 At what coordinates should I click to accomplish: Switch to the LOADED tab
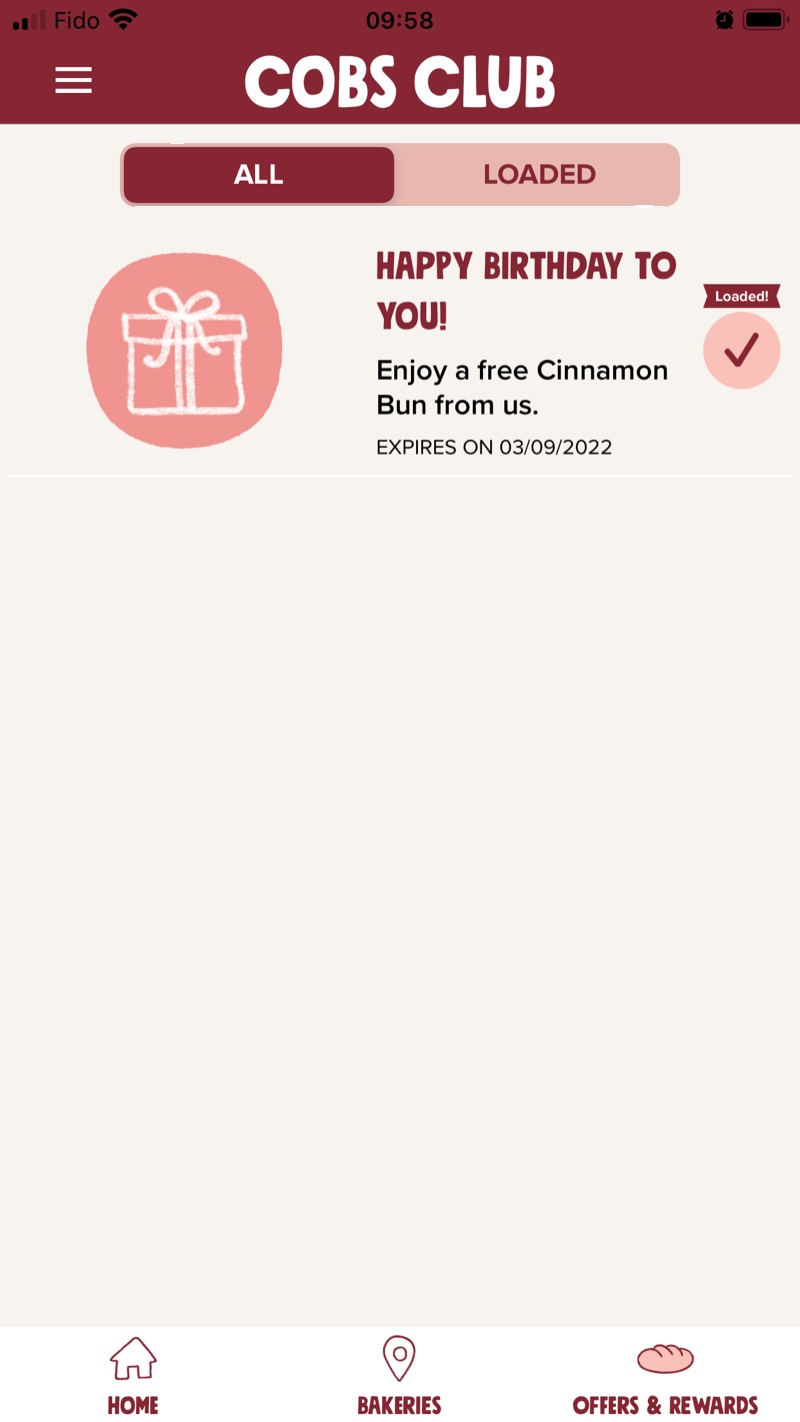pyautogui.click(x=538, y=175)
